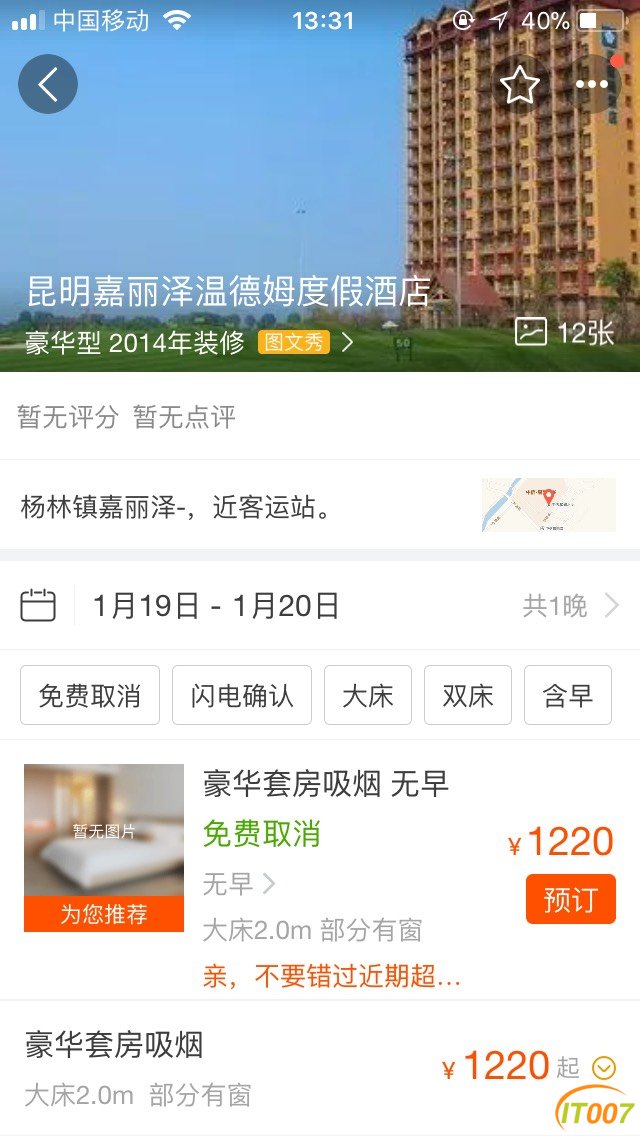Expand the 豪华套房吸烟 ¥1220起 room row
This screenshot has width=640, height=1136.
coord(604,1068)
